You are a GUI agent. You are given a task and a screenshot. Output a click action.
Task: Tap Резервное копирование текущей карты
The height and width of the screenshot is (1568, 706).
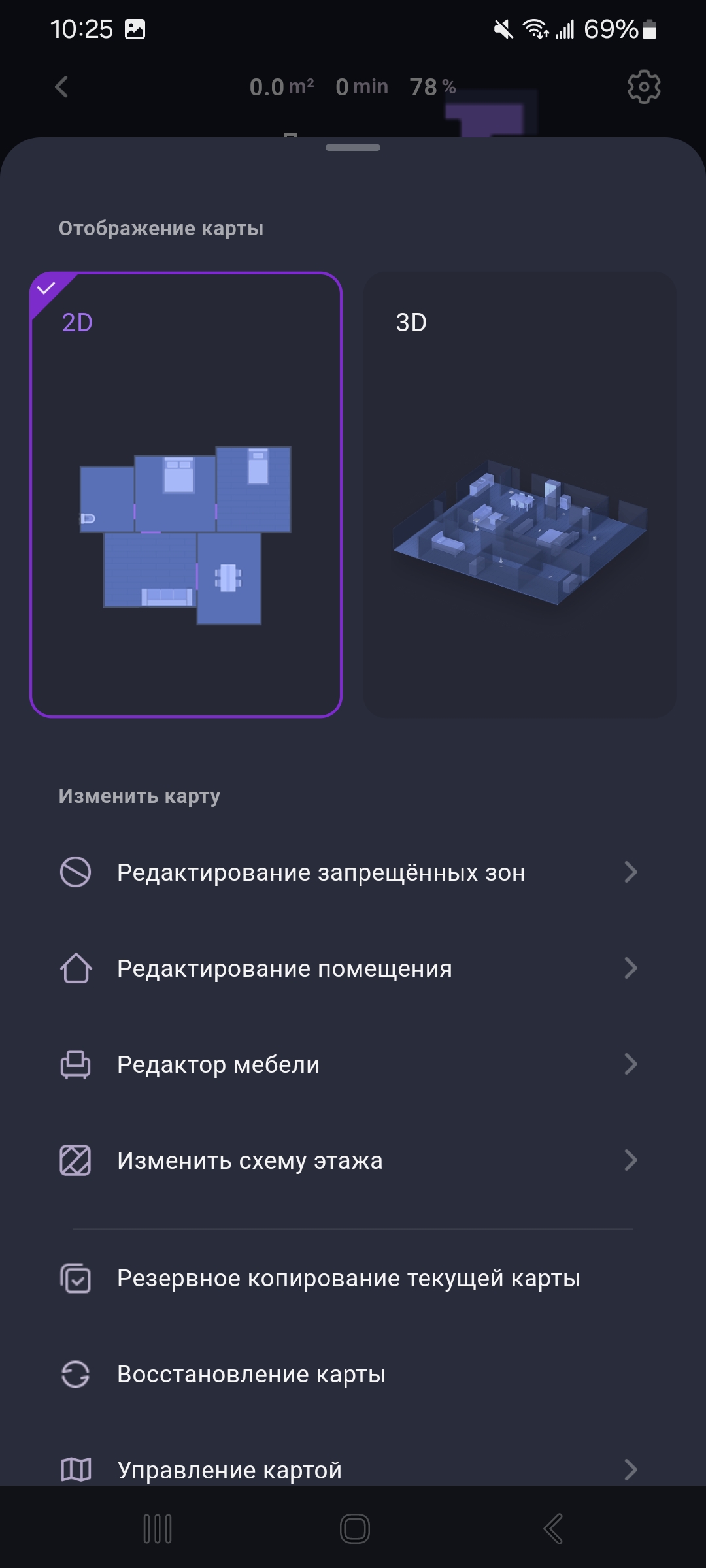348,1279
